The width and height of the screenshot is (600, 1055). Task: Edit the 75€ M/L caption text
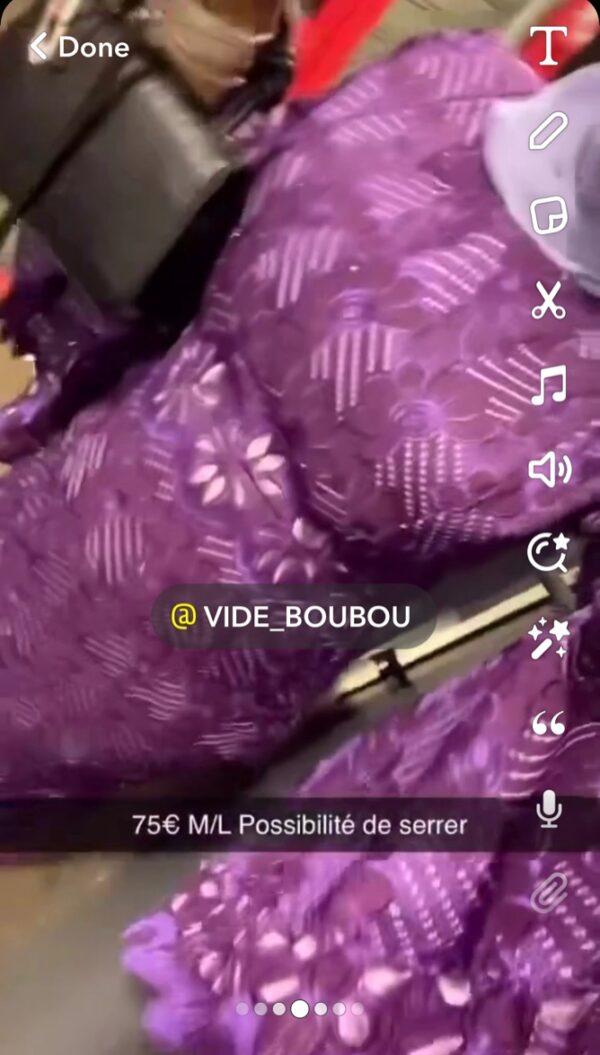[299, 826]
